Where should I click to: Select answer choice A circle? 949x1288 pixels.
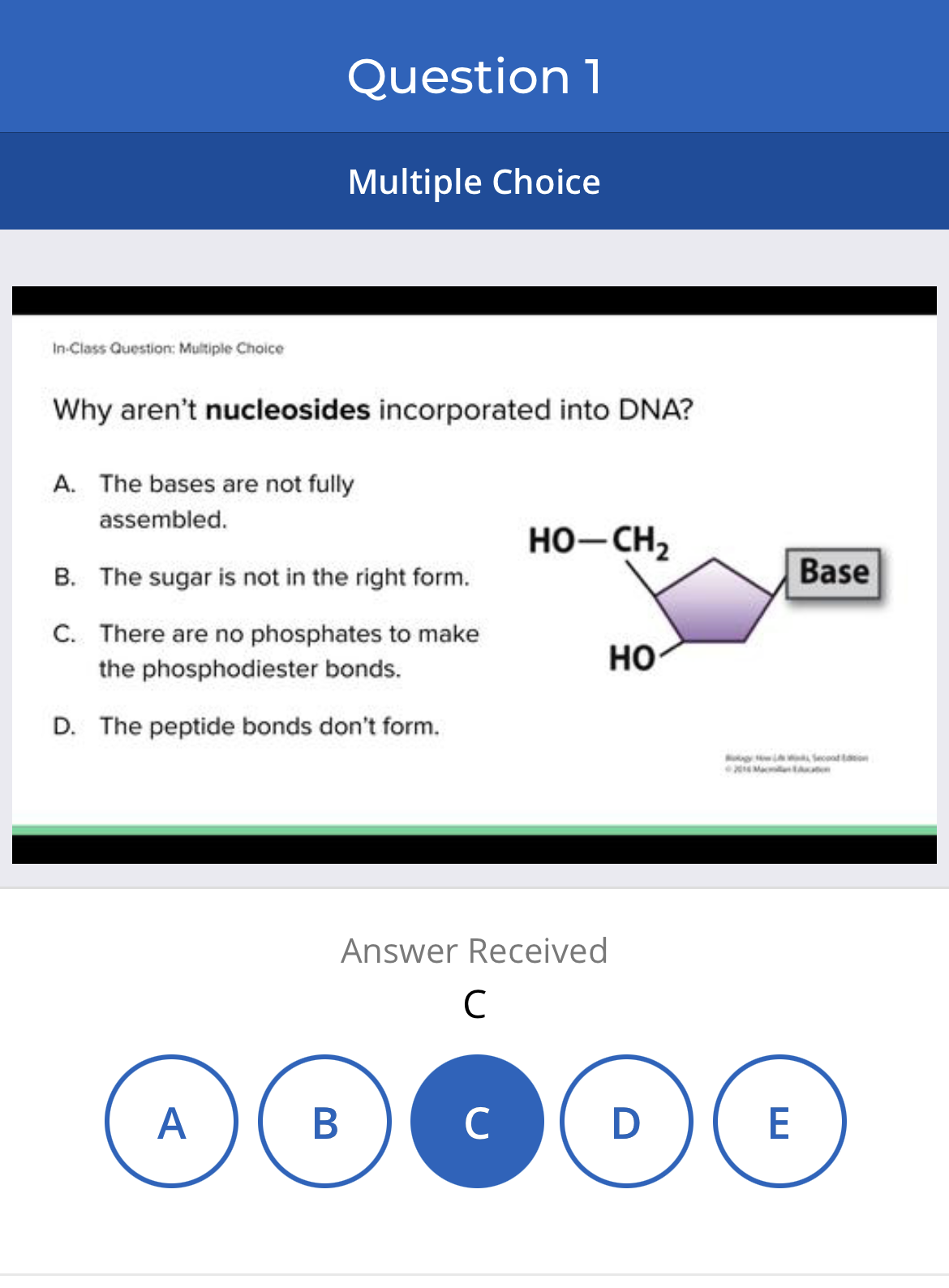[x=171, y=1120]
